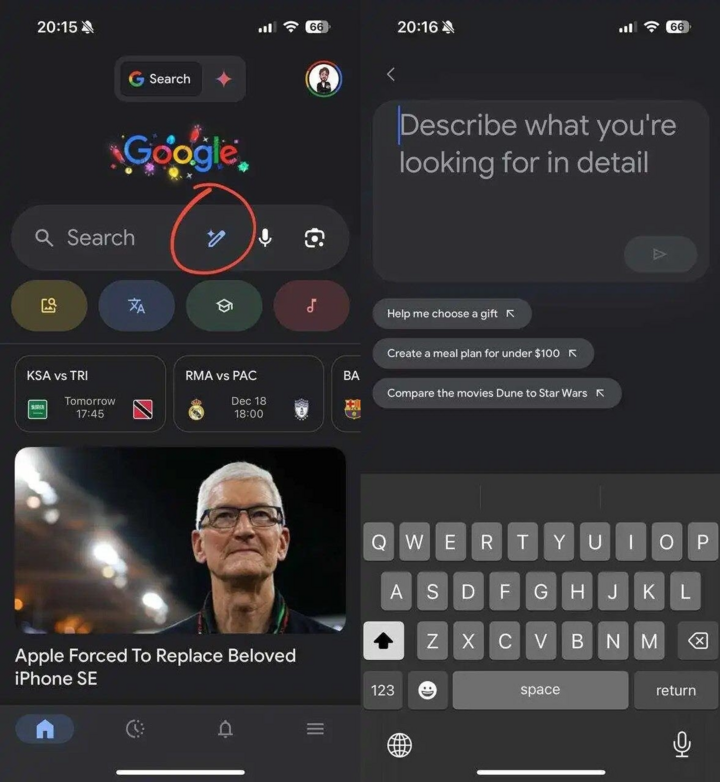Open the menu tab in bottom bar

(x=315, y=729)
